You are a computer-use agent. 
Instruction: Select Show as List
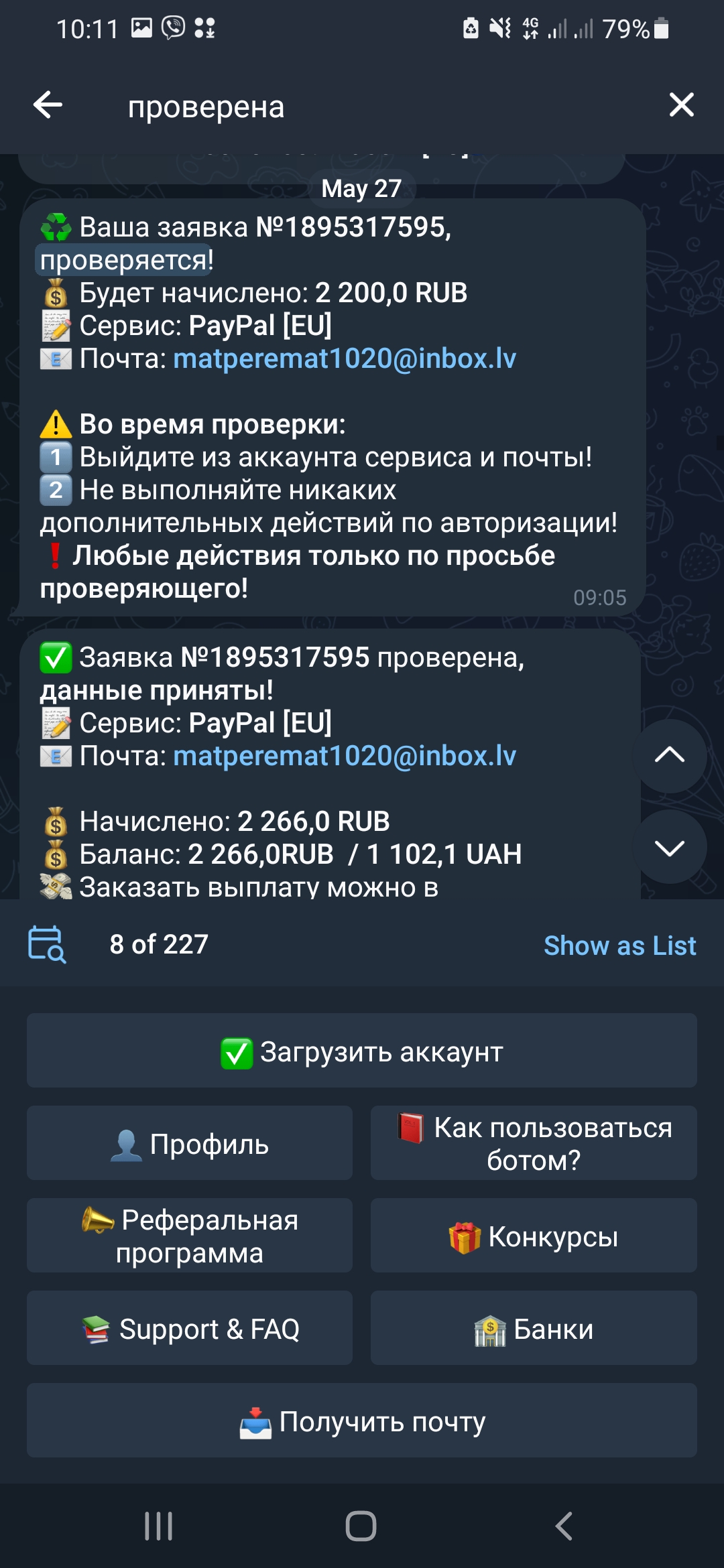[x=619, y=945]
